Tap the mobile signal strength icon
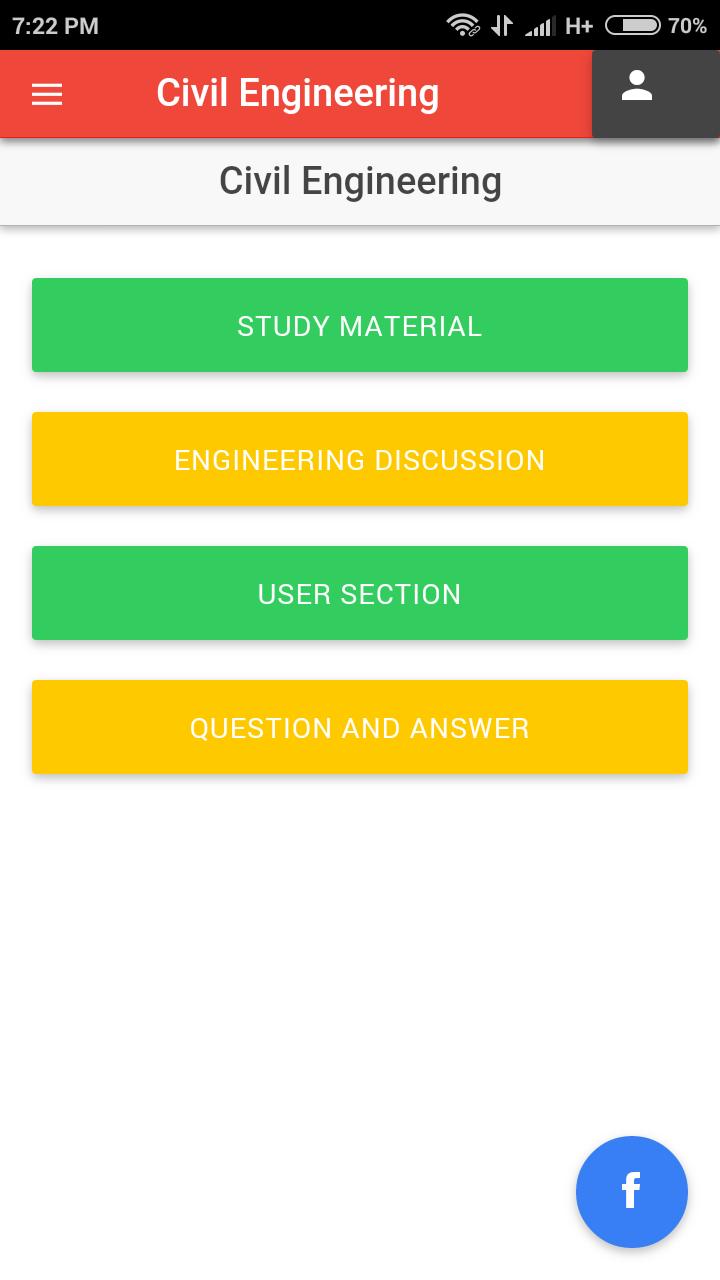Image resolution: width=720 pixels, height=1280 pixels. (541, 25)
